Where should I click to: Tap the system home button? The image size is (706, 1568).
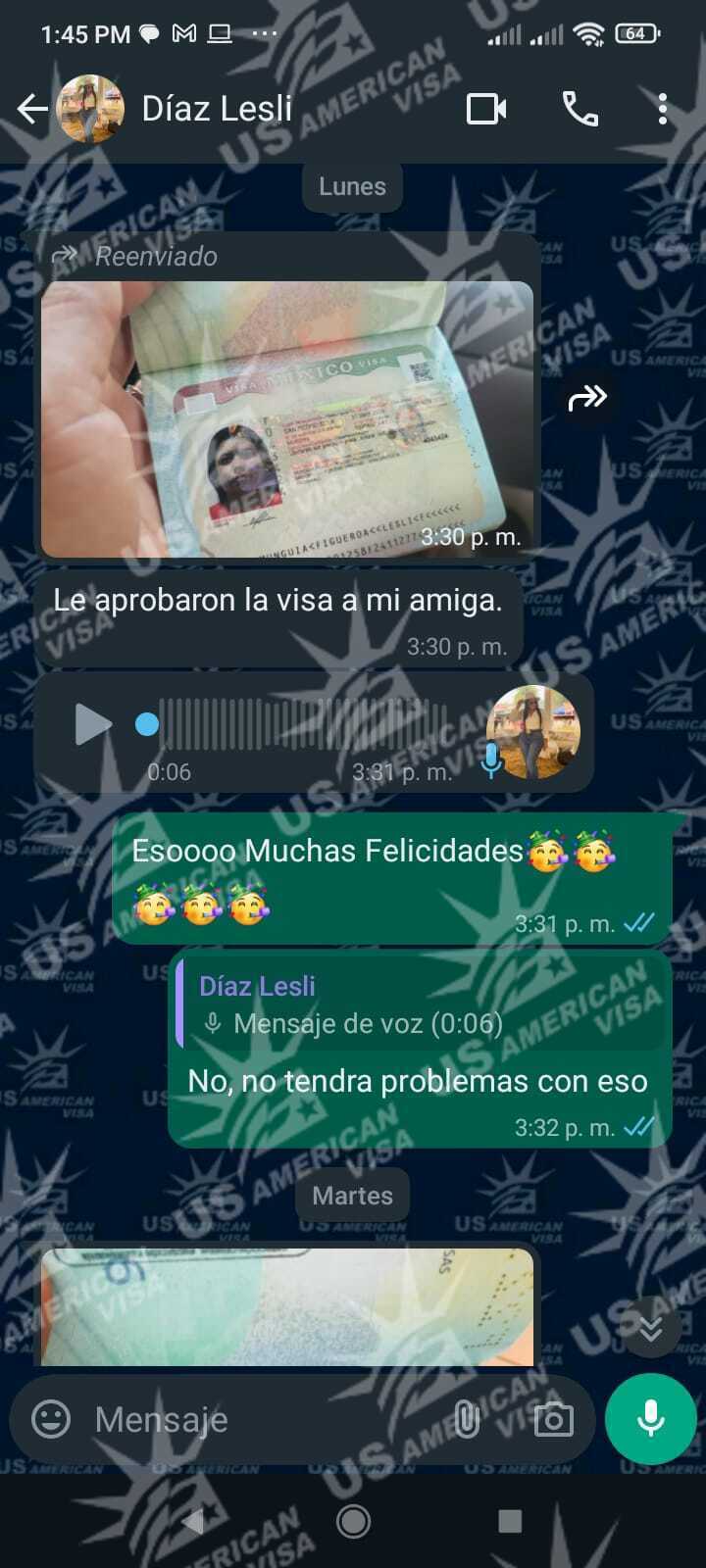coord(353,1521)
